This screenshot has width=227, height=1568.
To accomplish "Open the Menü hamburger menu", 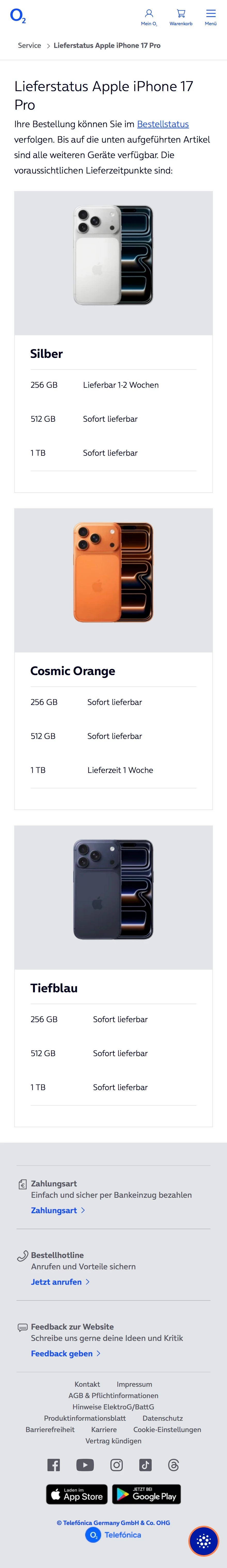I will (210, 16).
